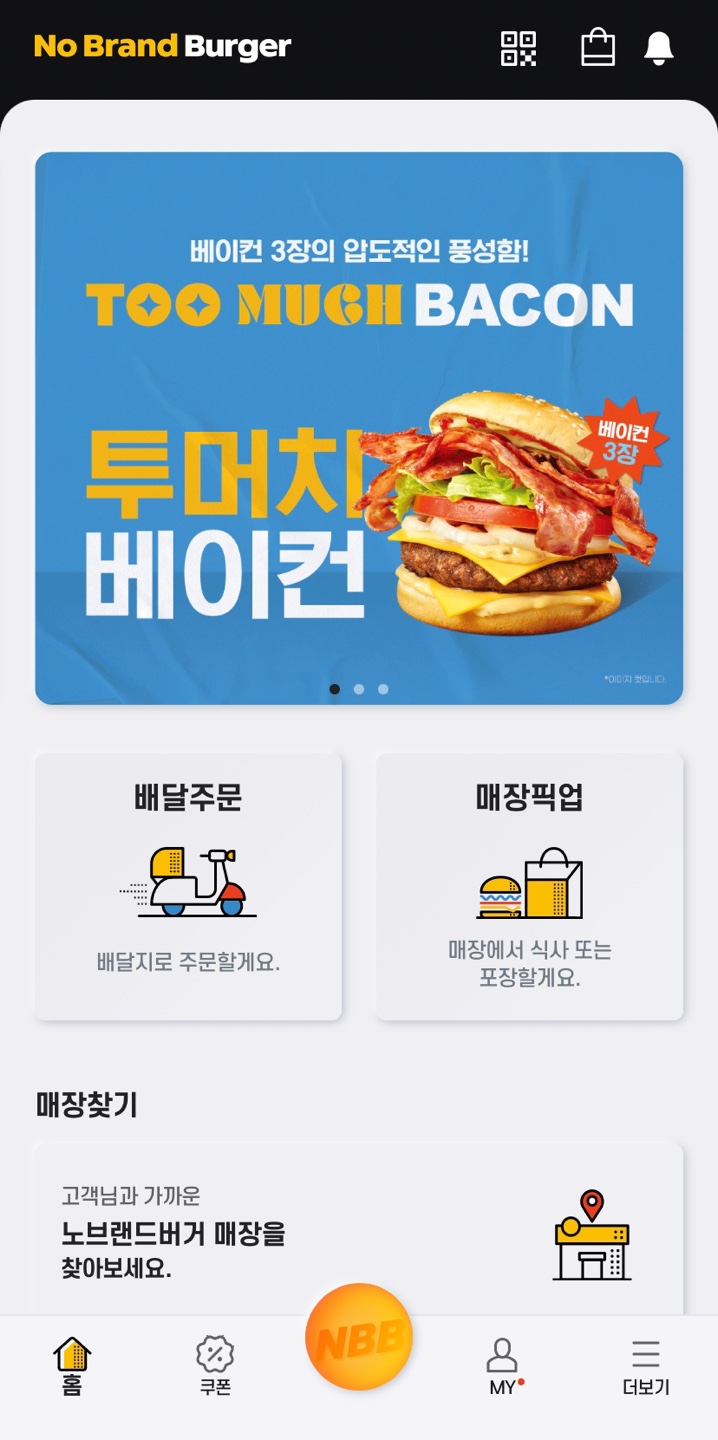Select the 배달주문 delivery order card
The image size is (718, 1440).
pyautogui.click(x=188, y=886)
